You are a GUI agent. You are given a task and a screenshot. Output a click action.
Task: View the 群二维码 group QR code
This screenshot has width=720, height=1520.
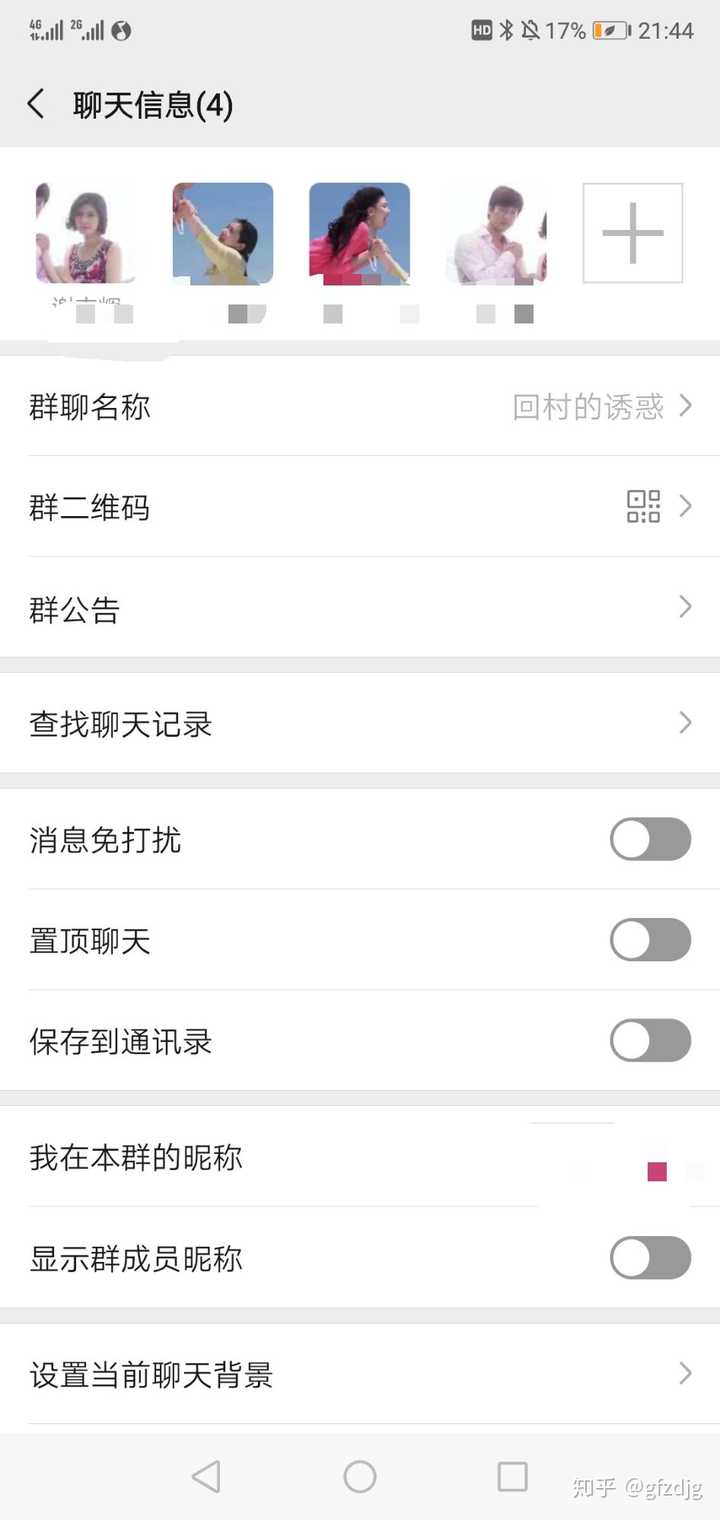360,507
